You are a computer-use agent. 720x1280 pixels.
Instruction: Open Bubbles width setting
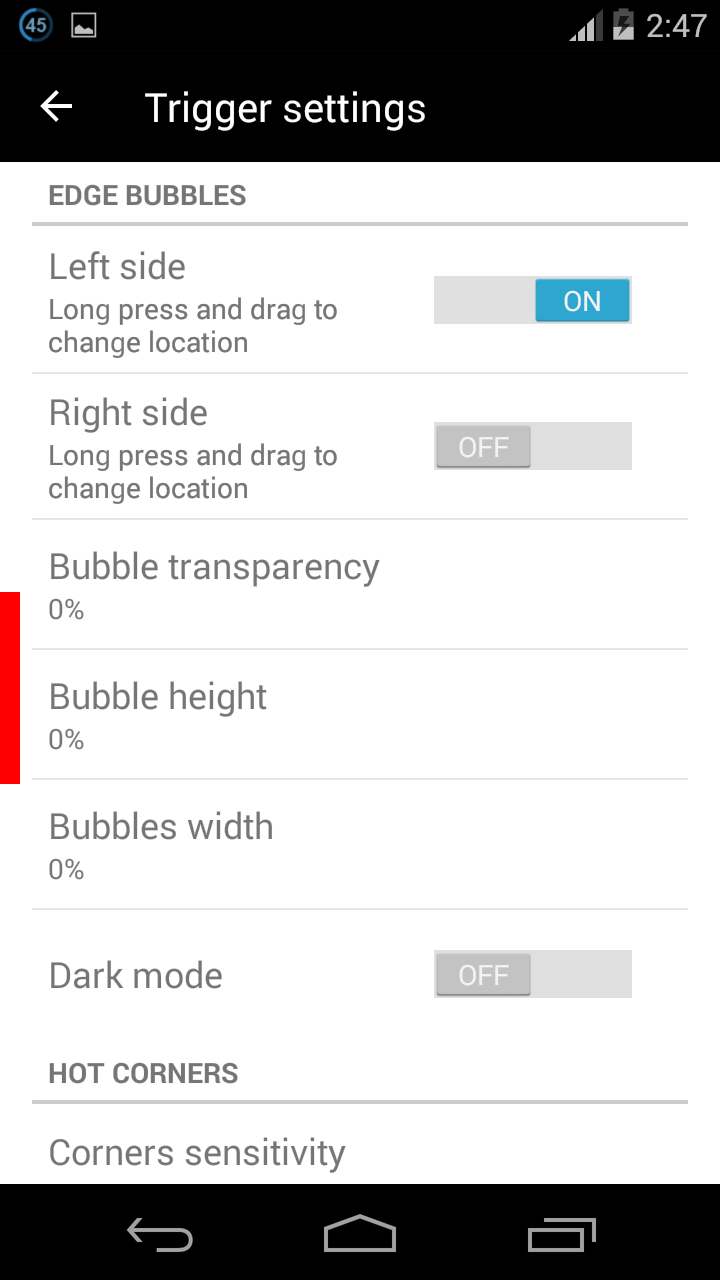click(x=360, y=844)
